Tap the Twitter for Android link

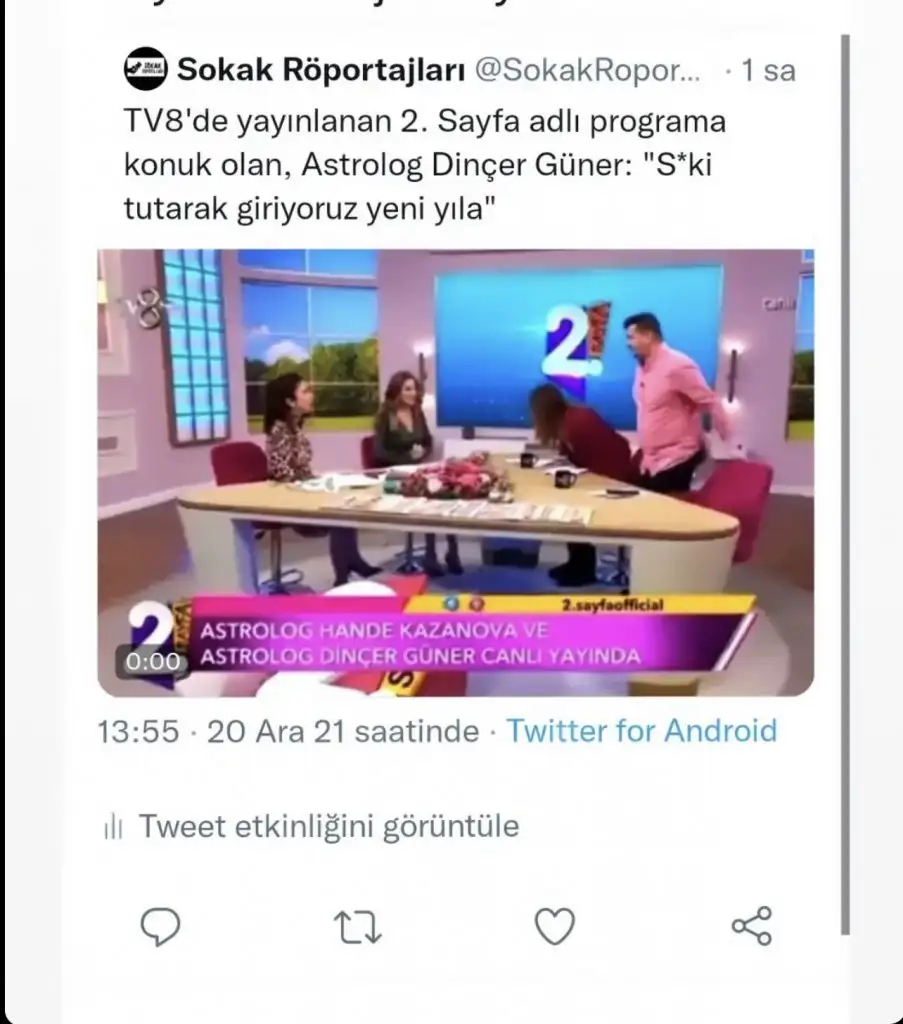(641, 731)
